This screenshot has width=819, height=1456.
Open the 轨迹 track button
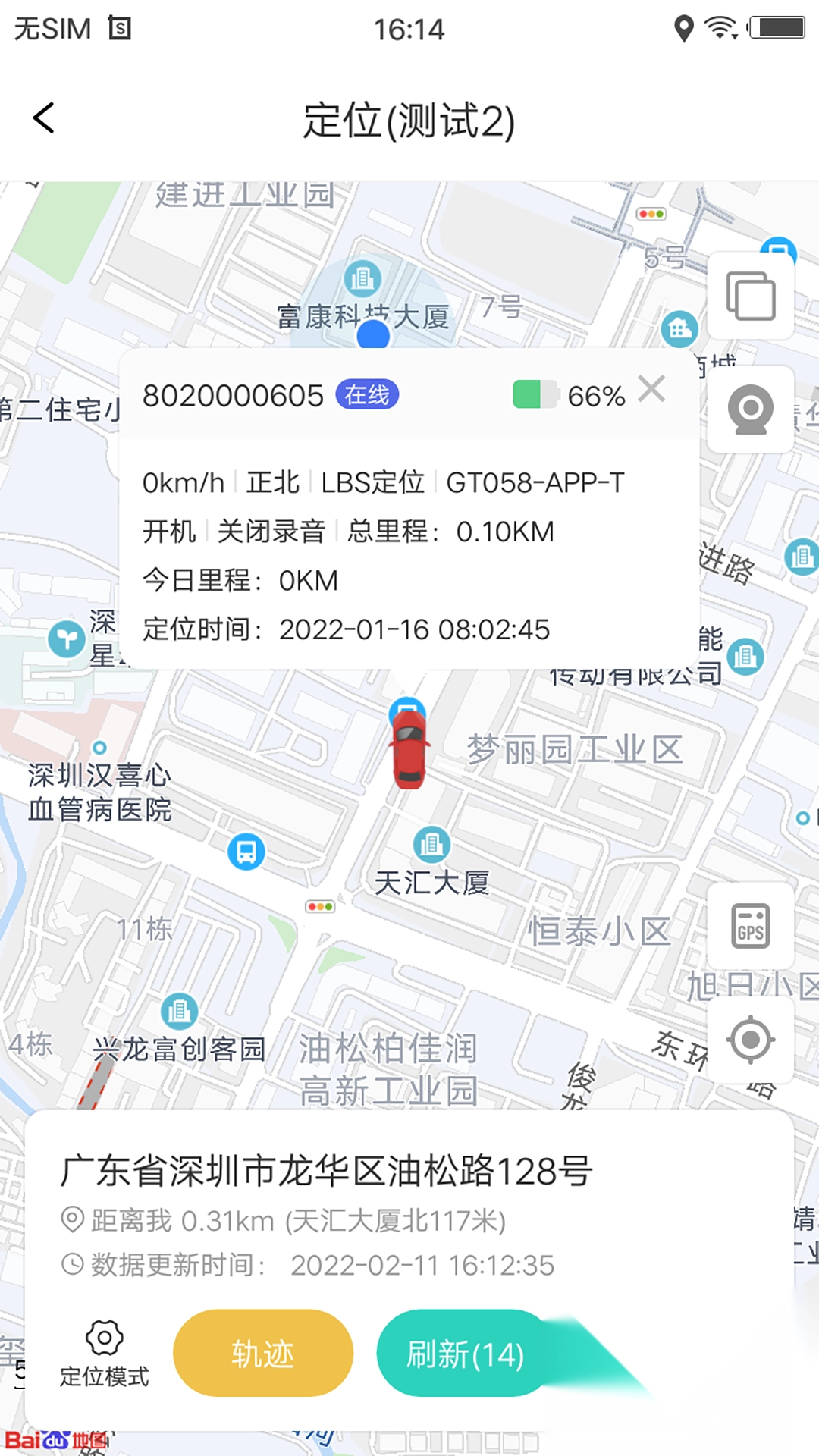[x=262, y=1353]
